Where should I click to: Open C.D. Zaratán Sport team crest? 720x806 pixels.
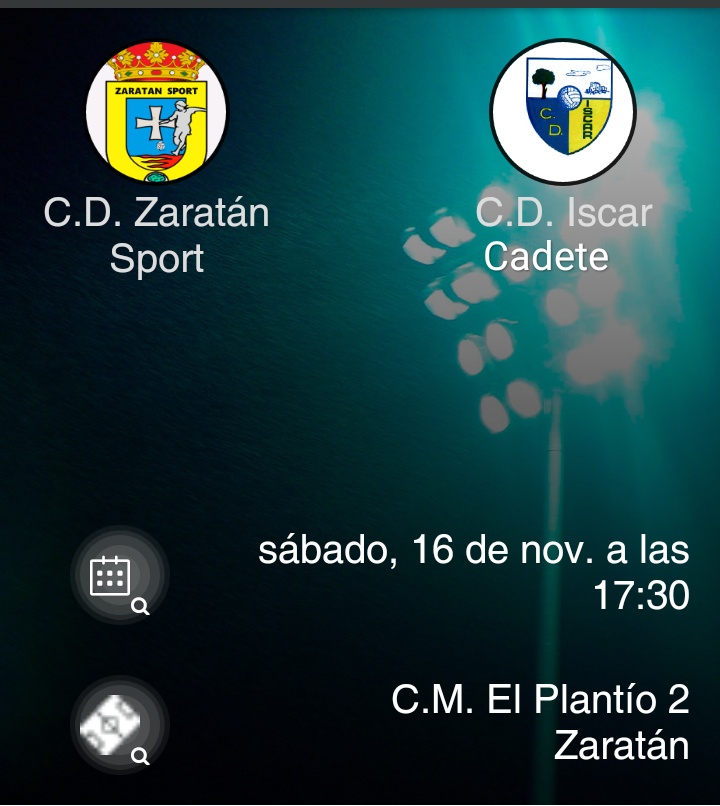156,112
